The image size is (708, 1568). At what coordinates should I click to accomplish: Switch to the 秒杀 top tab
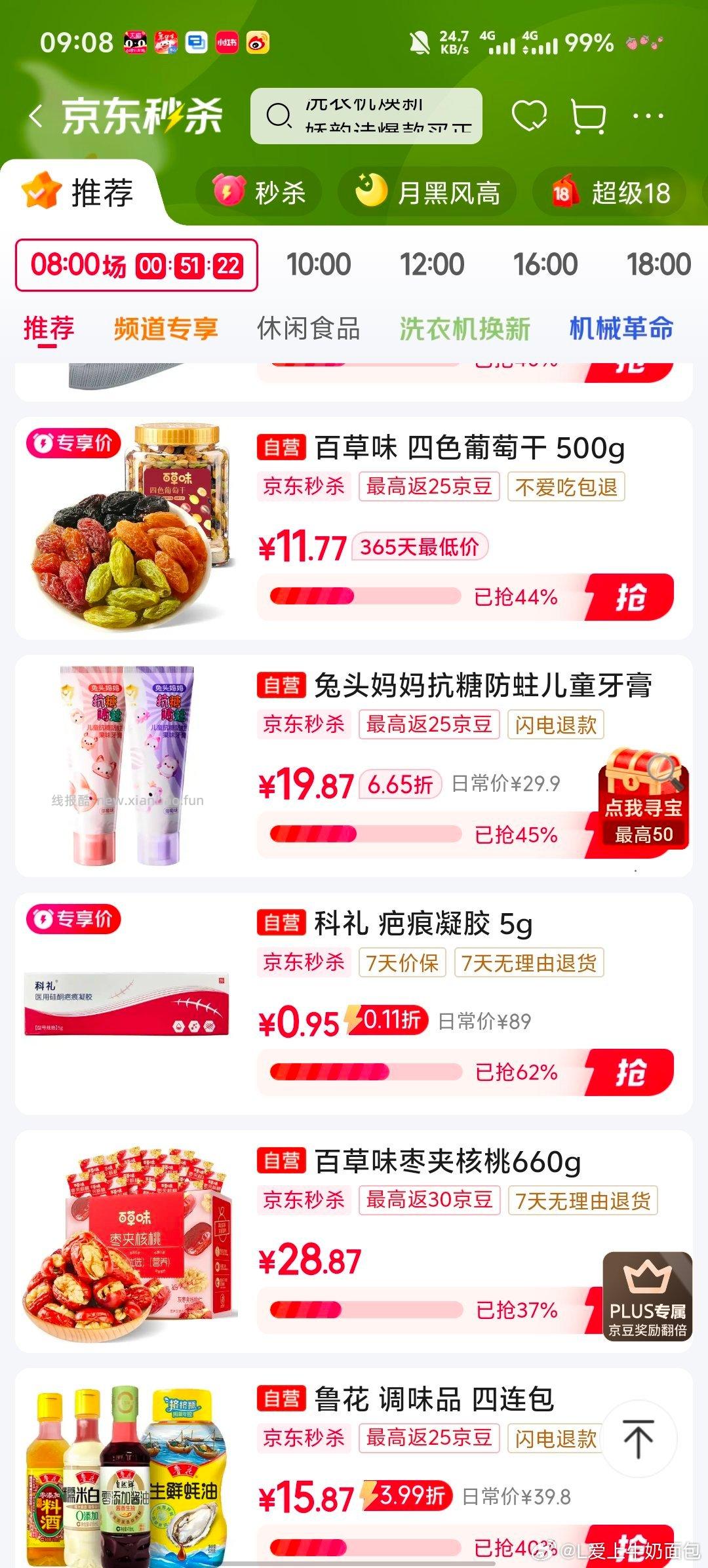tap(260, 193)
